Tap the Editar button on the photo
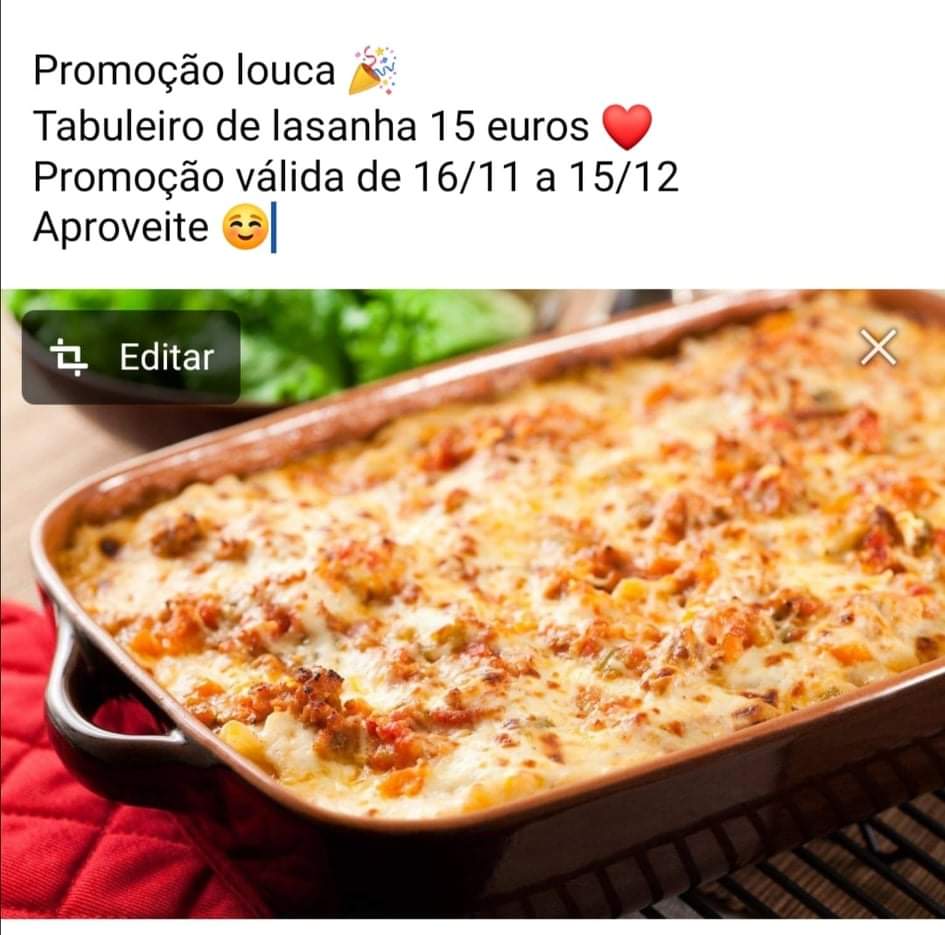 pyautogui.click(x=131, y=357)
